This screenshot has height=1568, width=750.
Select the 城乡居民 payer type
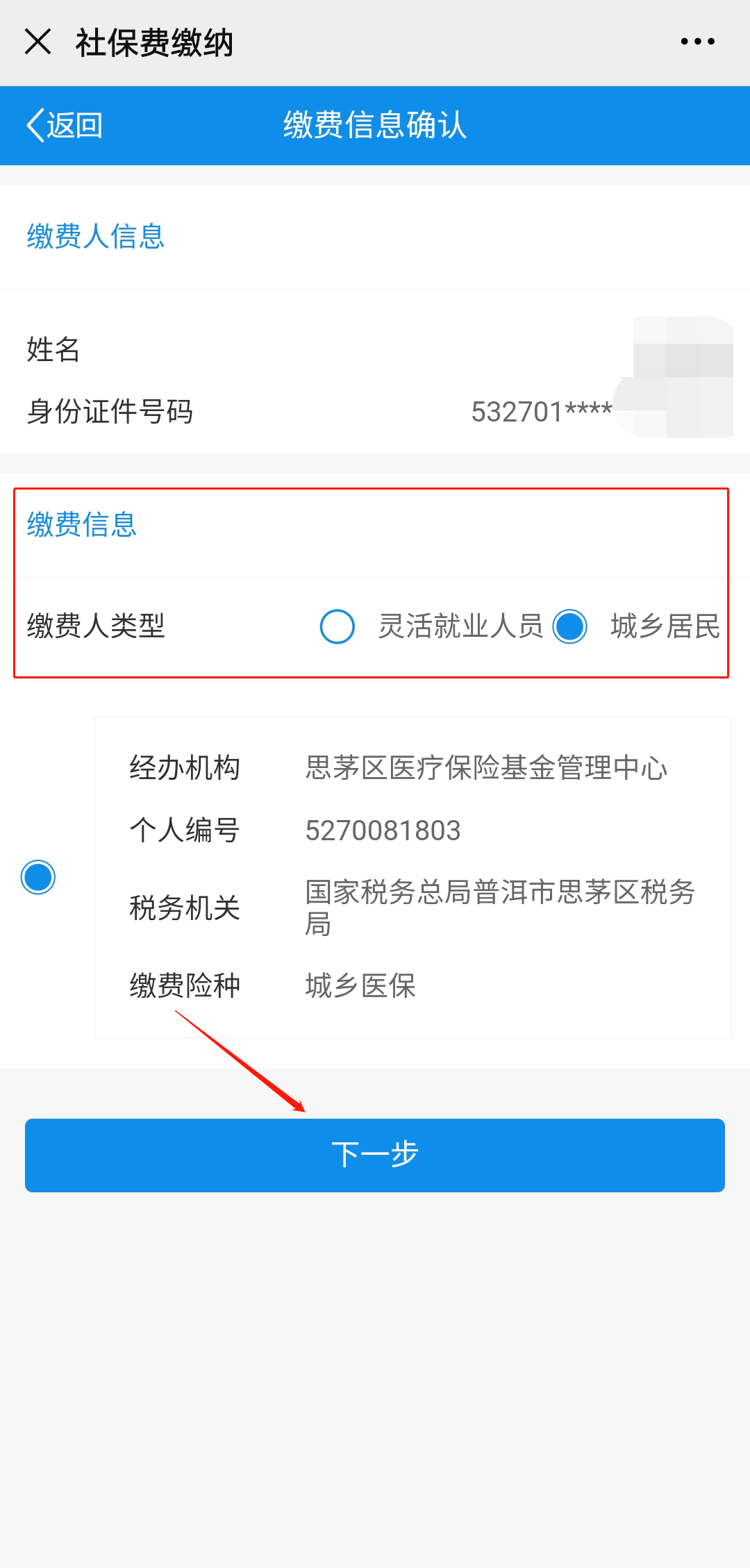(x=569, y=626)
